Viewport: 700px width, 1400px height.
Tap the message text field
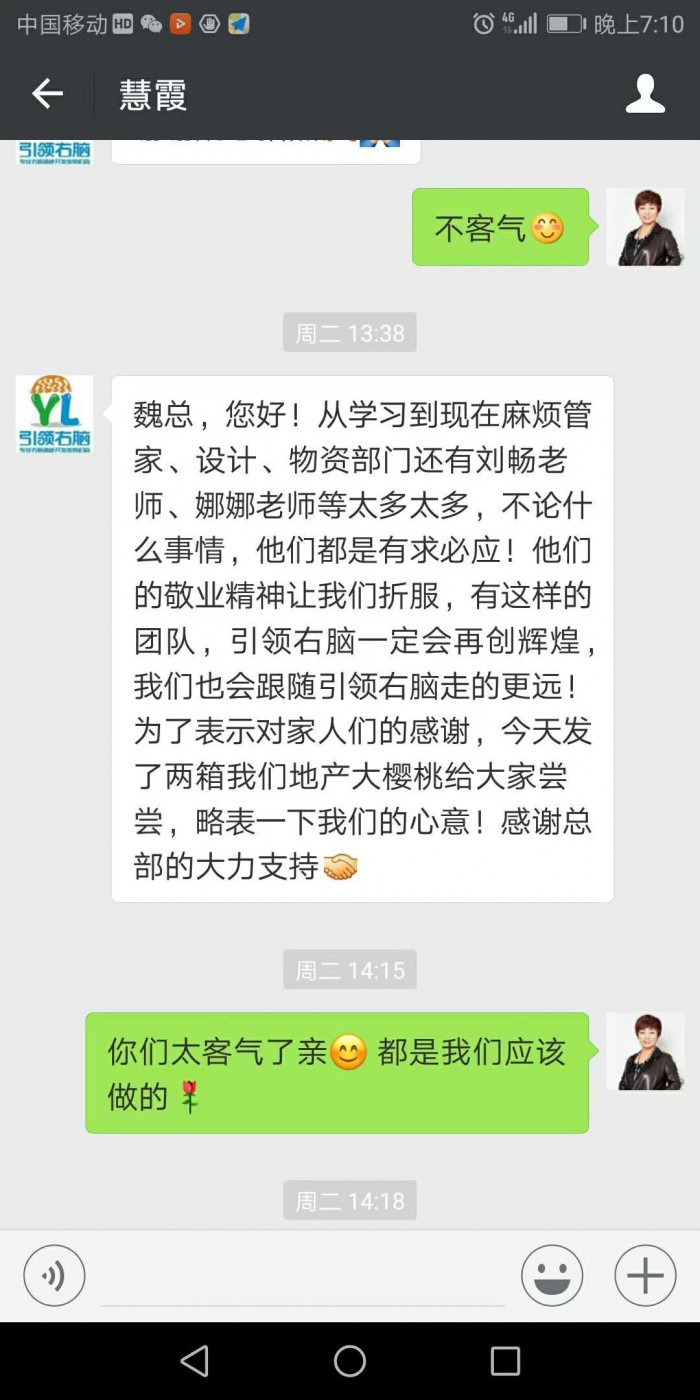tap(303, 1277)
